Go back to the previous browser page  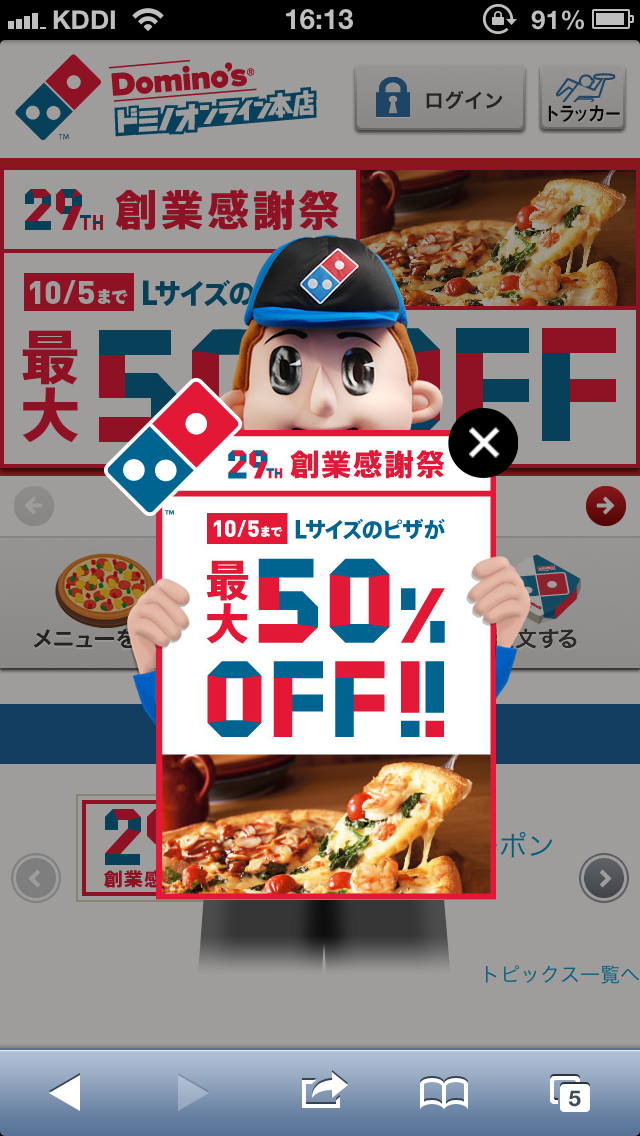(x=65, y=1093)
